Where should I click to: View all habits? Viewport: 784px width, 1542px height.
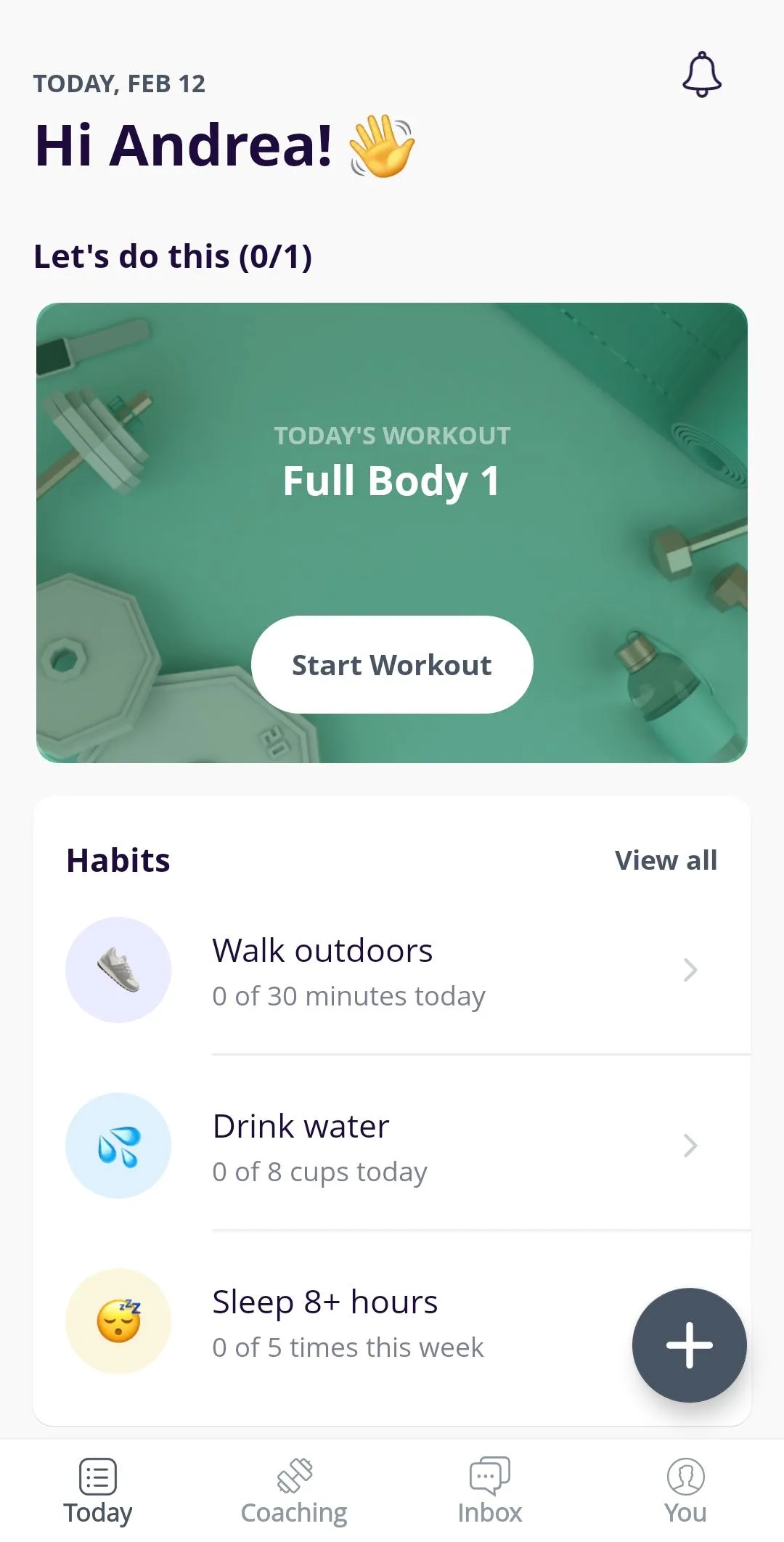pyautogui.click(x=665, y=860)
